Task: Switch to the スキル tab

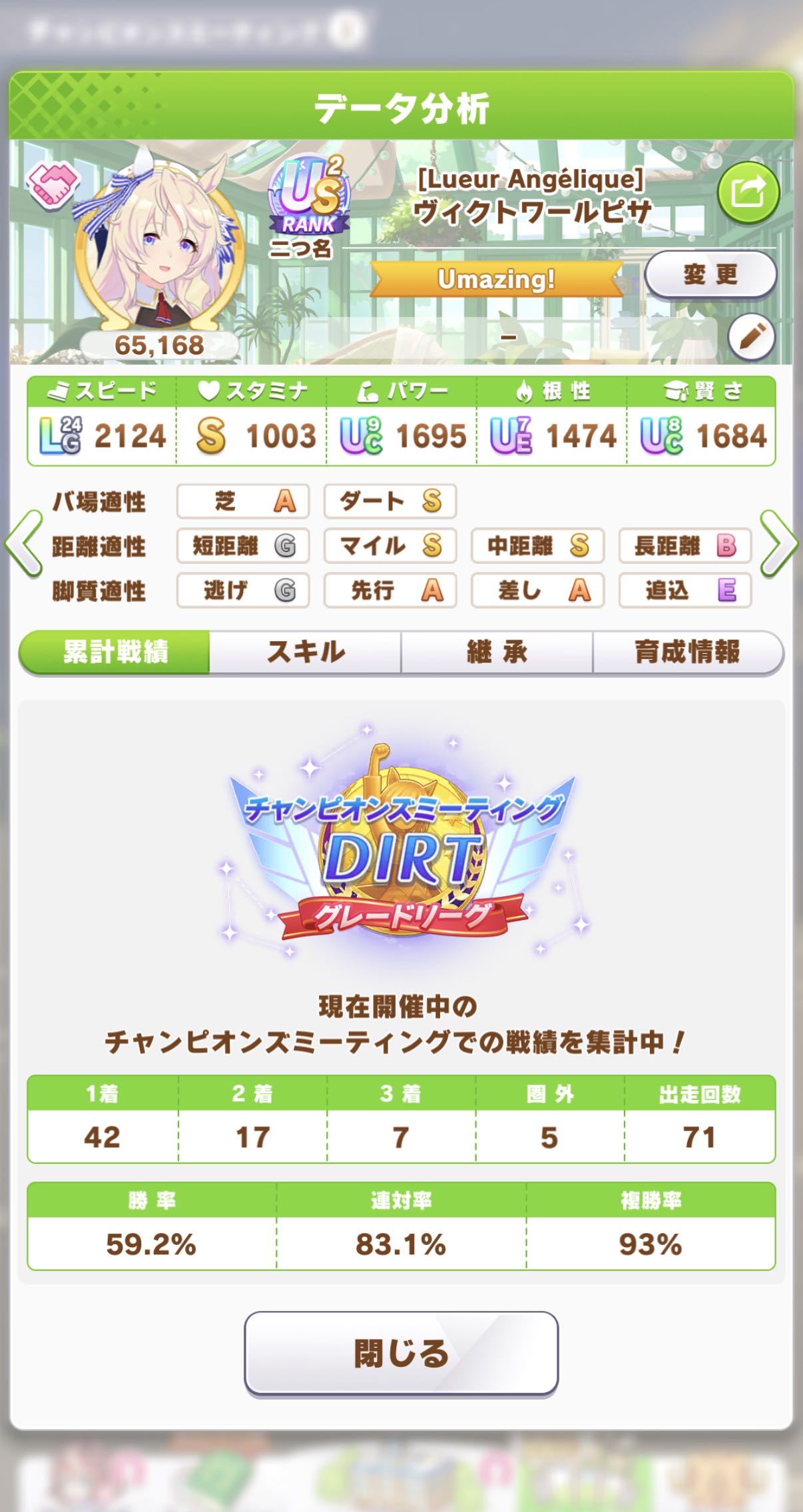Action: (x=306, y=652)
